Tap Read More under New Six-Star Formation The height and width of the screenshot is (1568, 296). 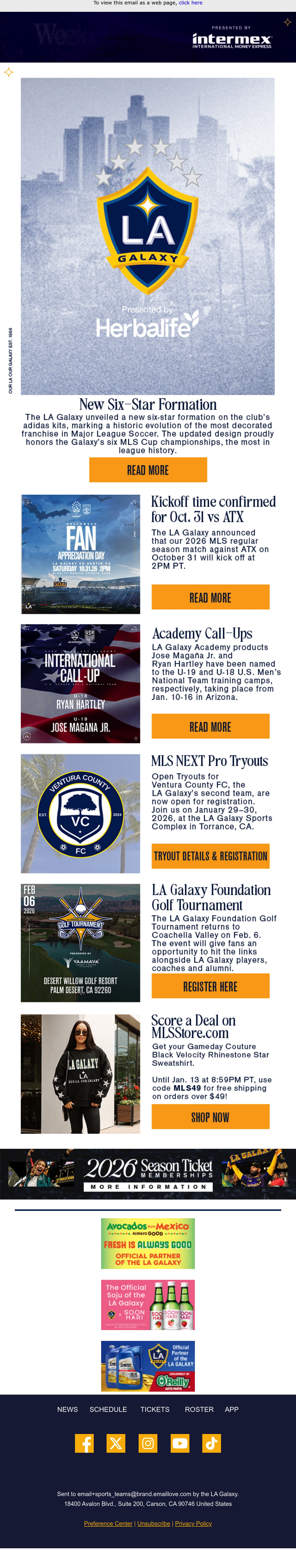pos(148,470)
